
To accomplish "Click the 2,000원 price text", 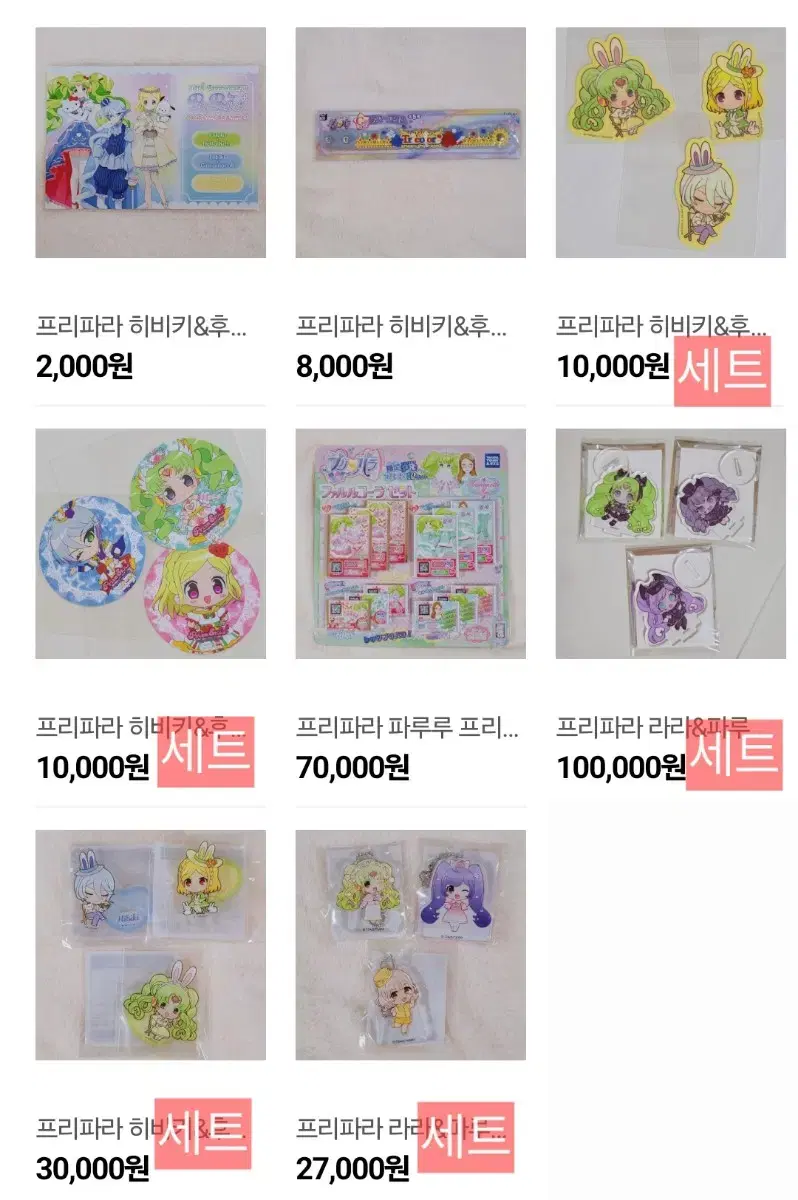I will pyautogui.click(x=84, y=366).
